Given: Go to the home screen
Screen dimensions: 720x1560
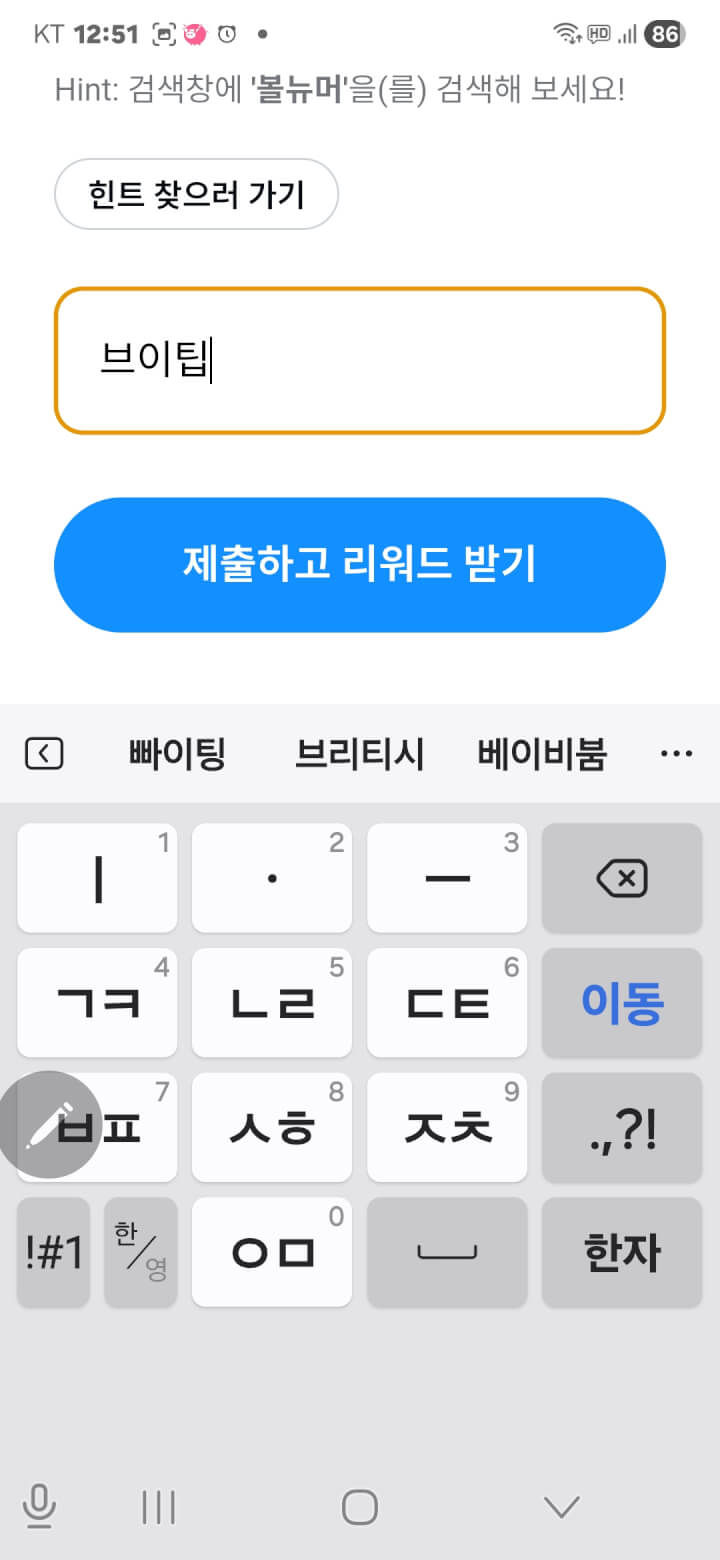Looking at the screenshot, I should 360,1507.
